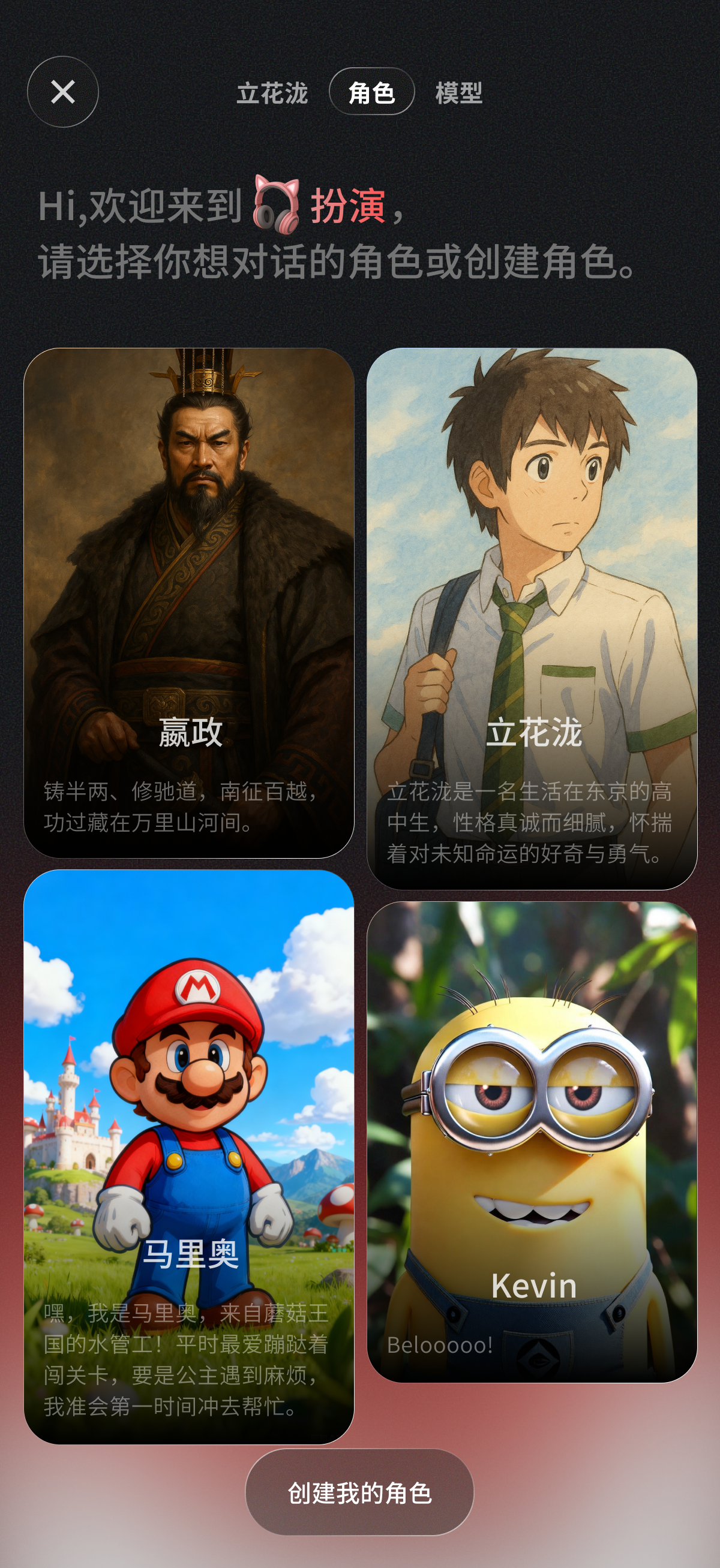The image size is (720, 1568).
Task: Select the 马里奥 character card
Action: [x=189, y=1157]
